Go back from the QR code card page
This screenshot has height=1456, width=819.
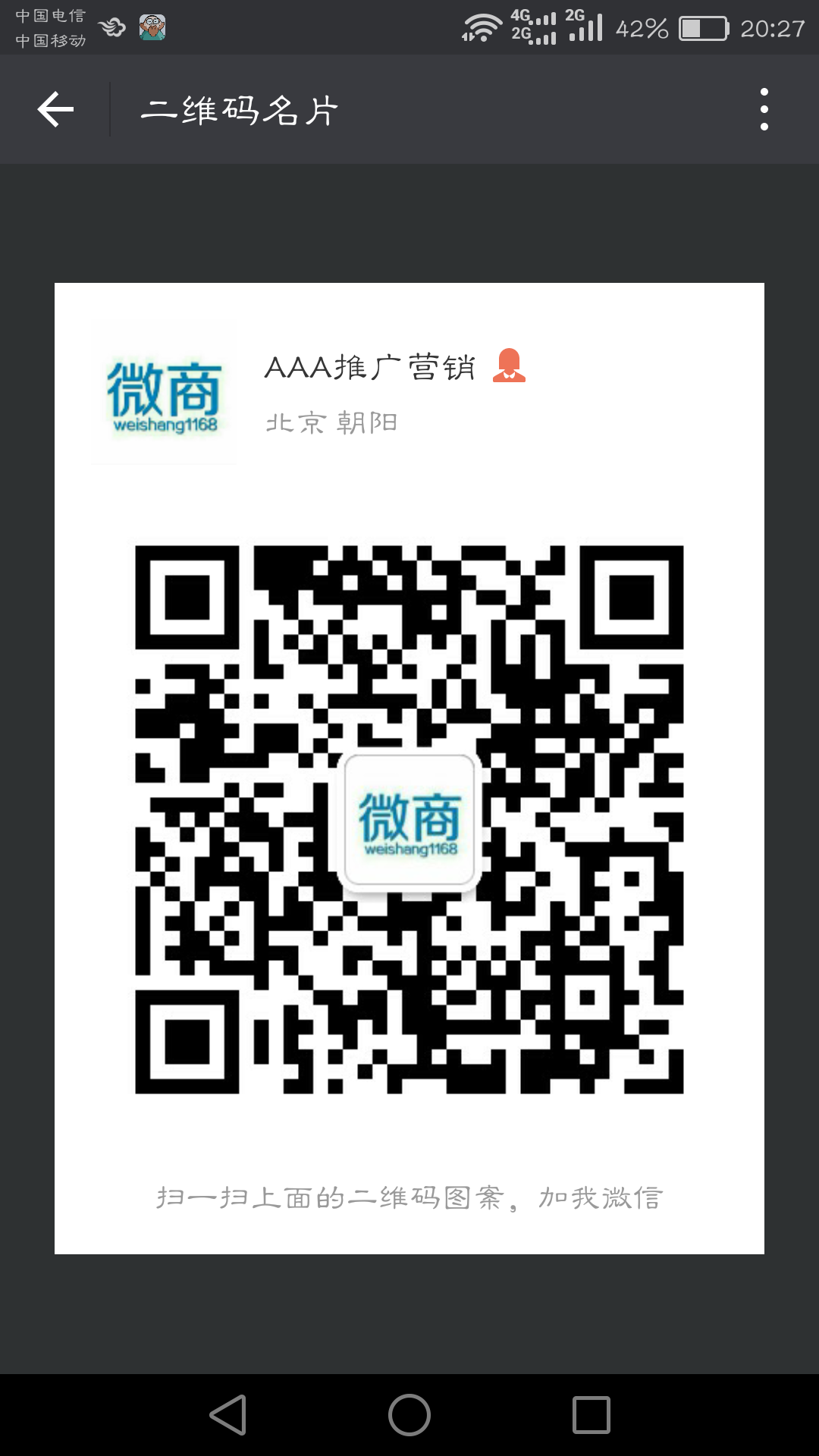[55, 110]
